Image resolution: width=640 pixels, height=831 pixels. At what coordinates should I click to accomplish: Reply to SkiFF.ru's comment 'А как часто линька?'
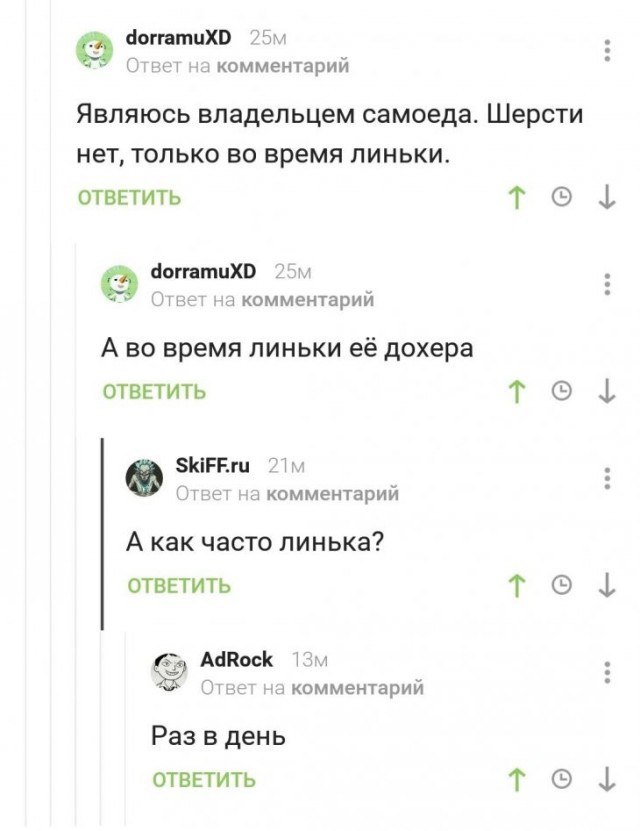tap(180, 586)
